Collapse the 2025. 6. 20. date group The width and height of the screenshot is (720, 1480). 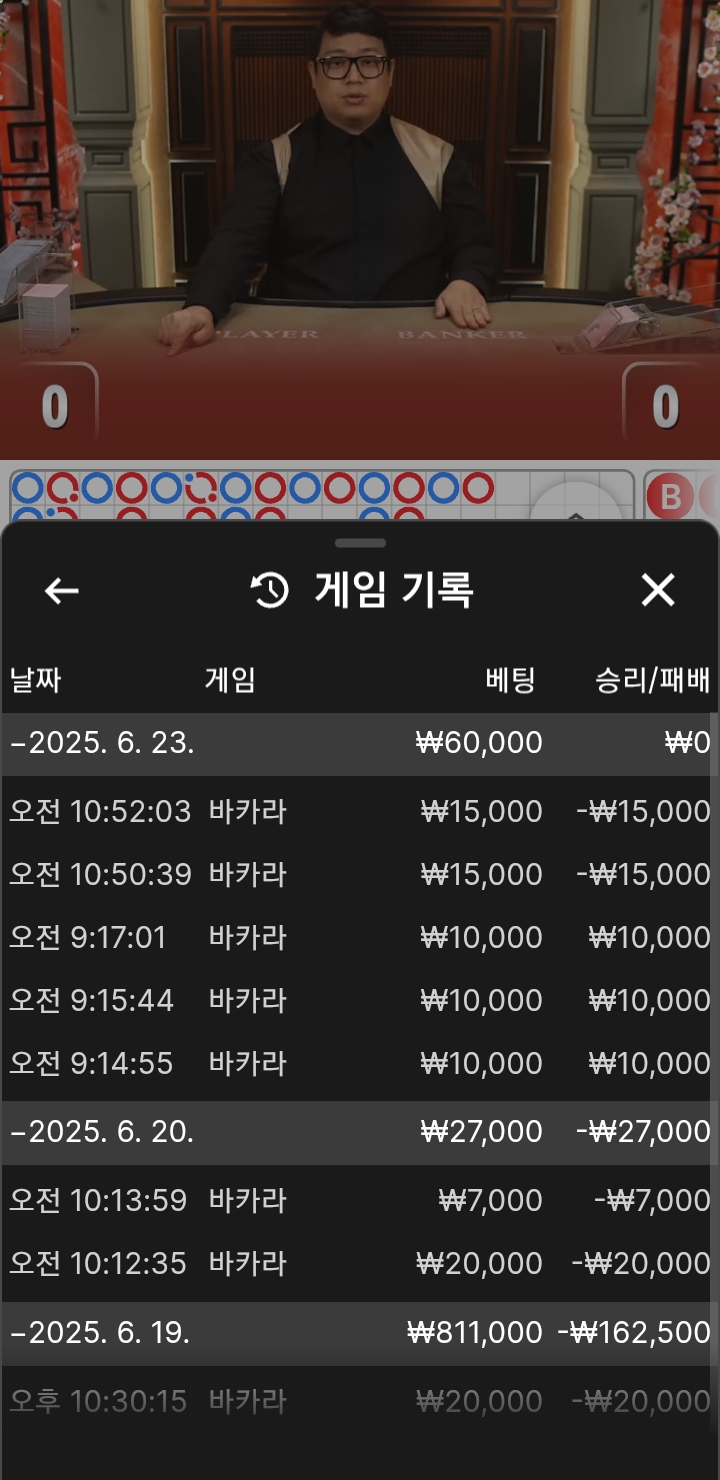359,1132
